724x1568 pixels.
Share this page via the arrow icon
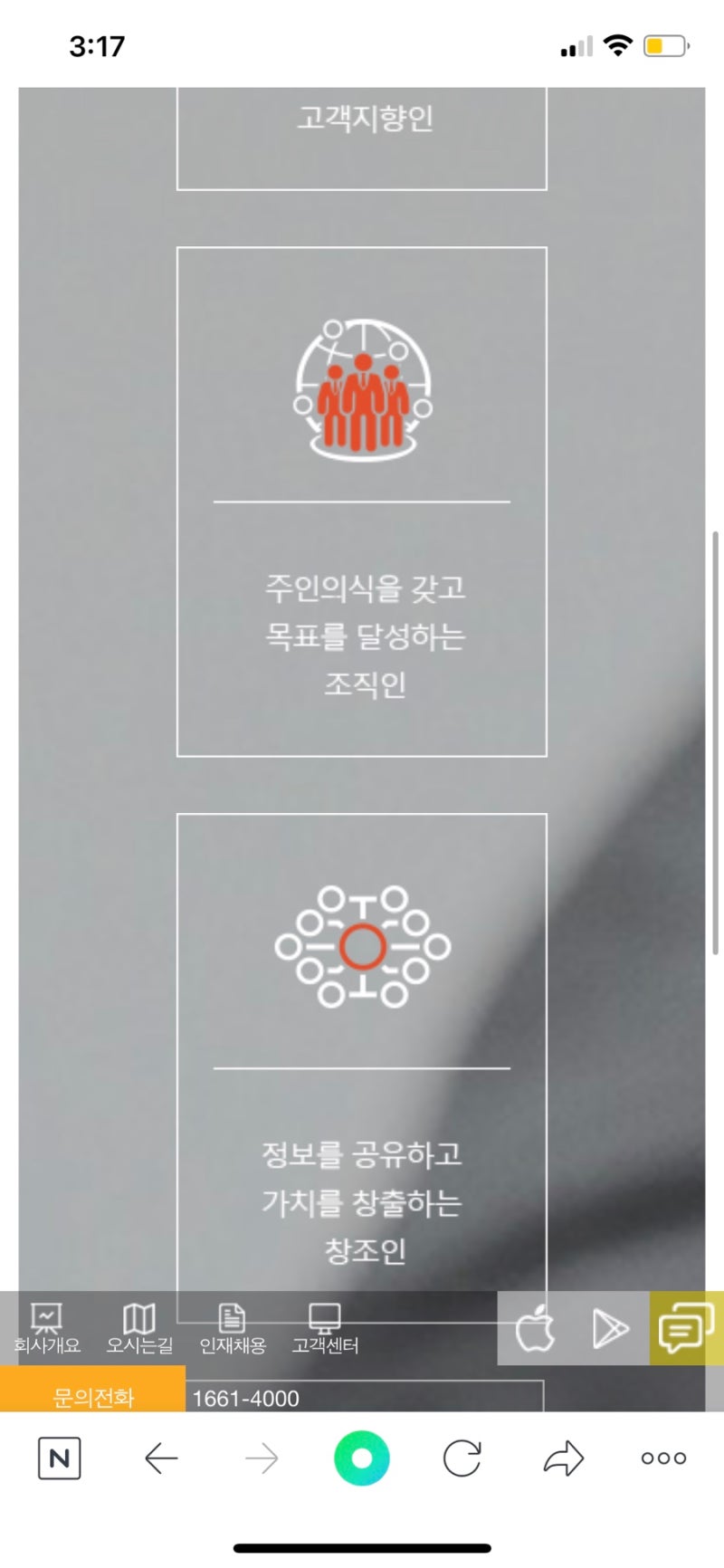(x=563, y=1458)
